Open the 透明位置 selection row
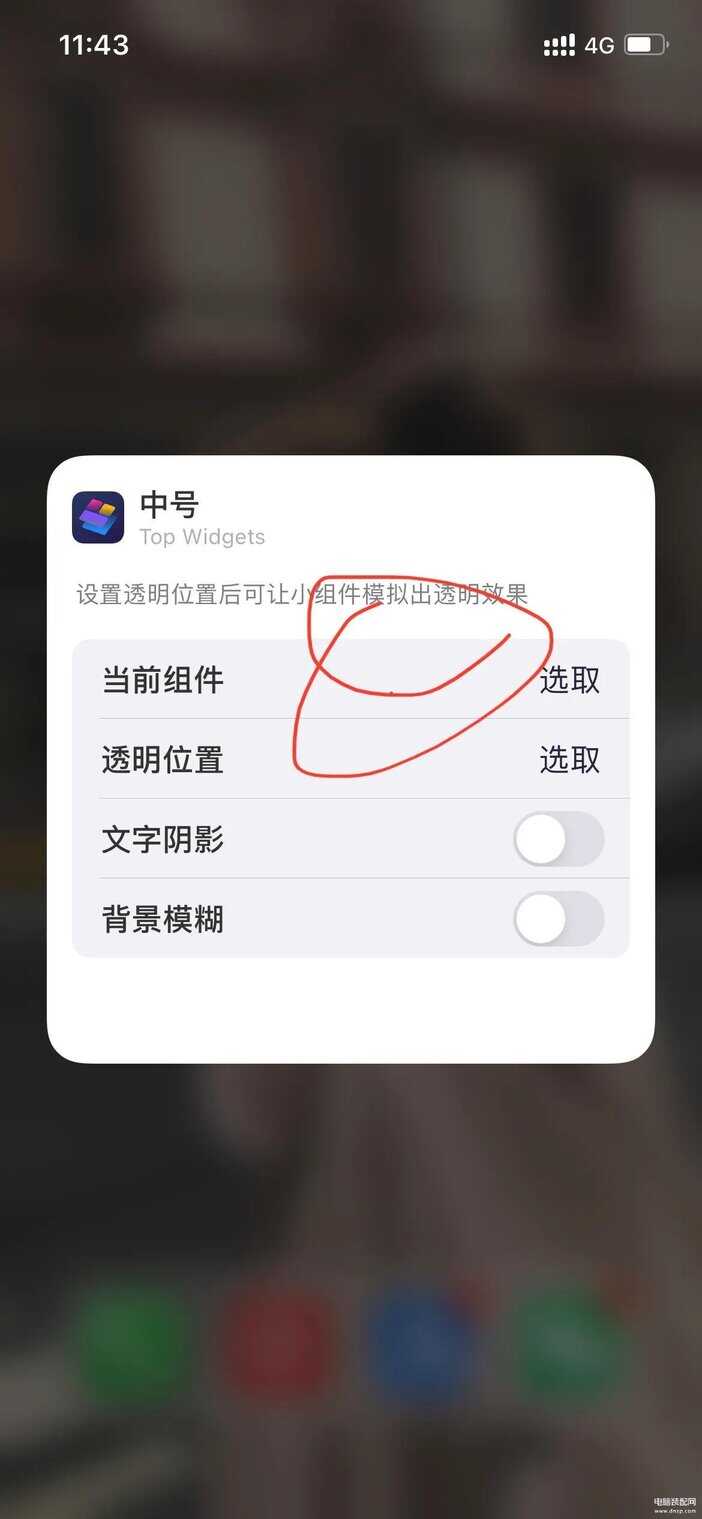Image resolution: width=702 pixels, height=1519 pixels. pyautogui.click(x=350, y=760)
